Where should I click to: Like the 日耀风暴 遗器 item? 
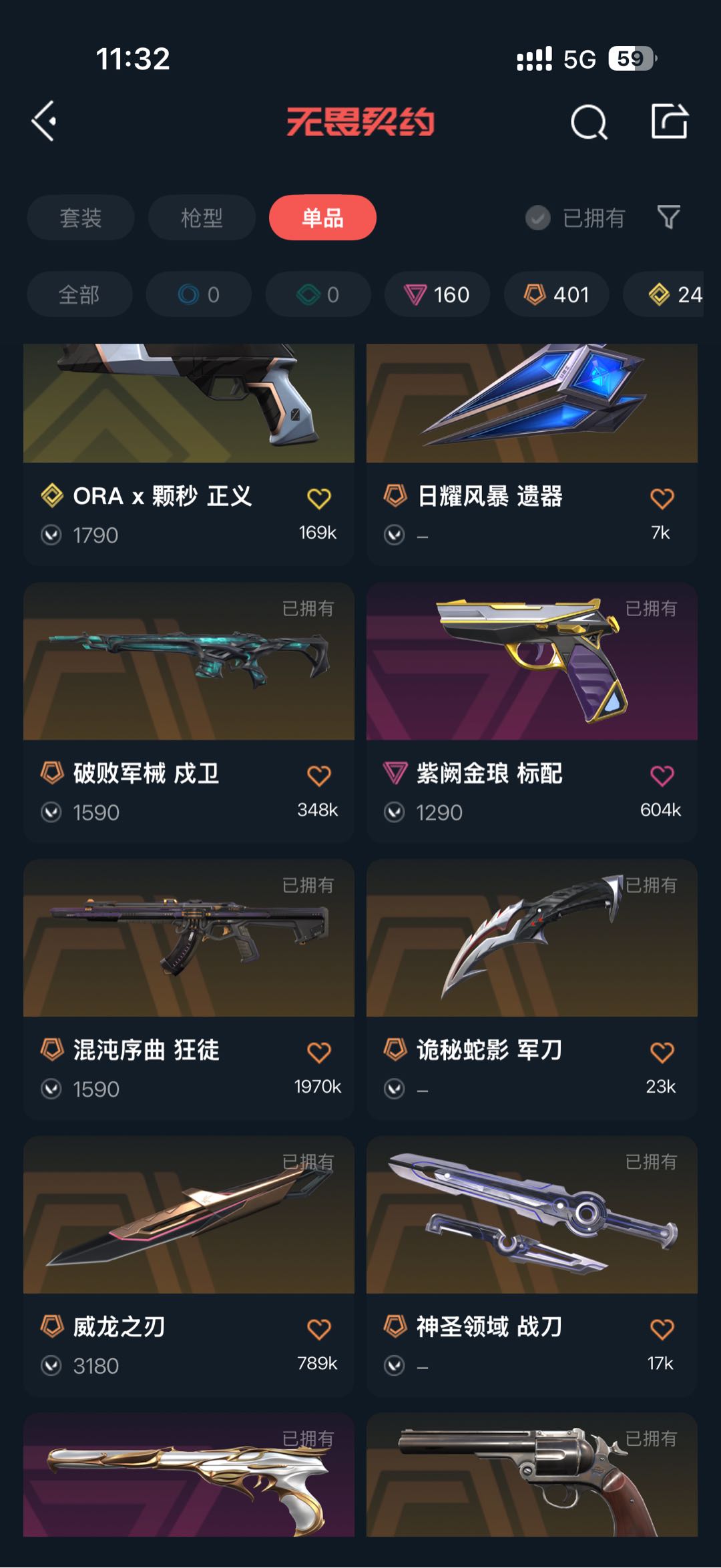pyautogui.click(x=662, y=498)
